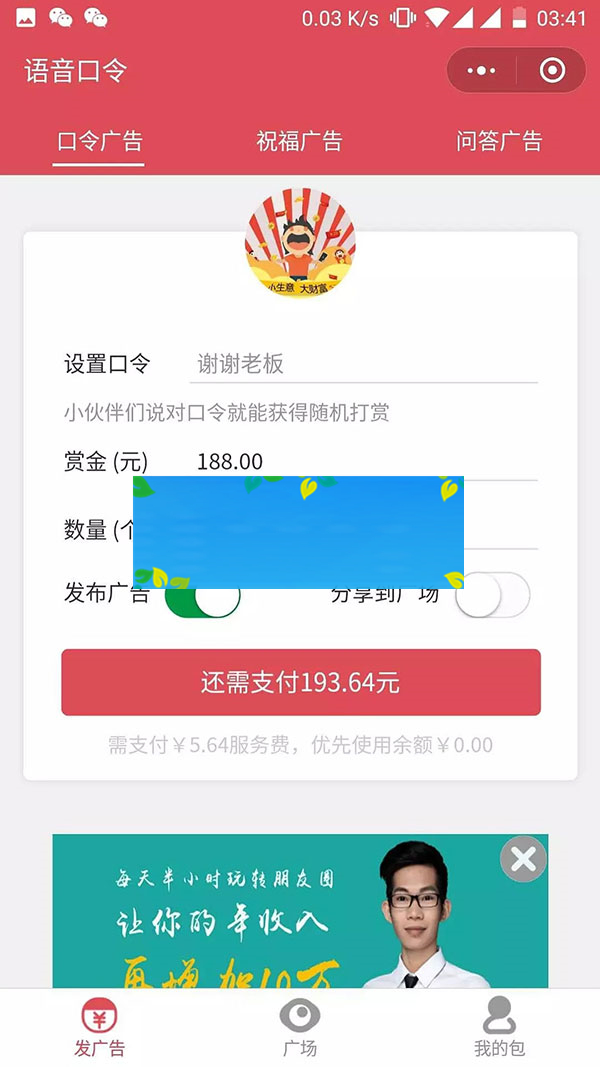Open the mini program more options menu
600x1067 pixels.
click(481, 71)
